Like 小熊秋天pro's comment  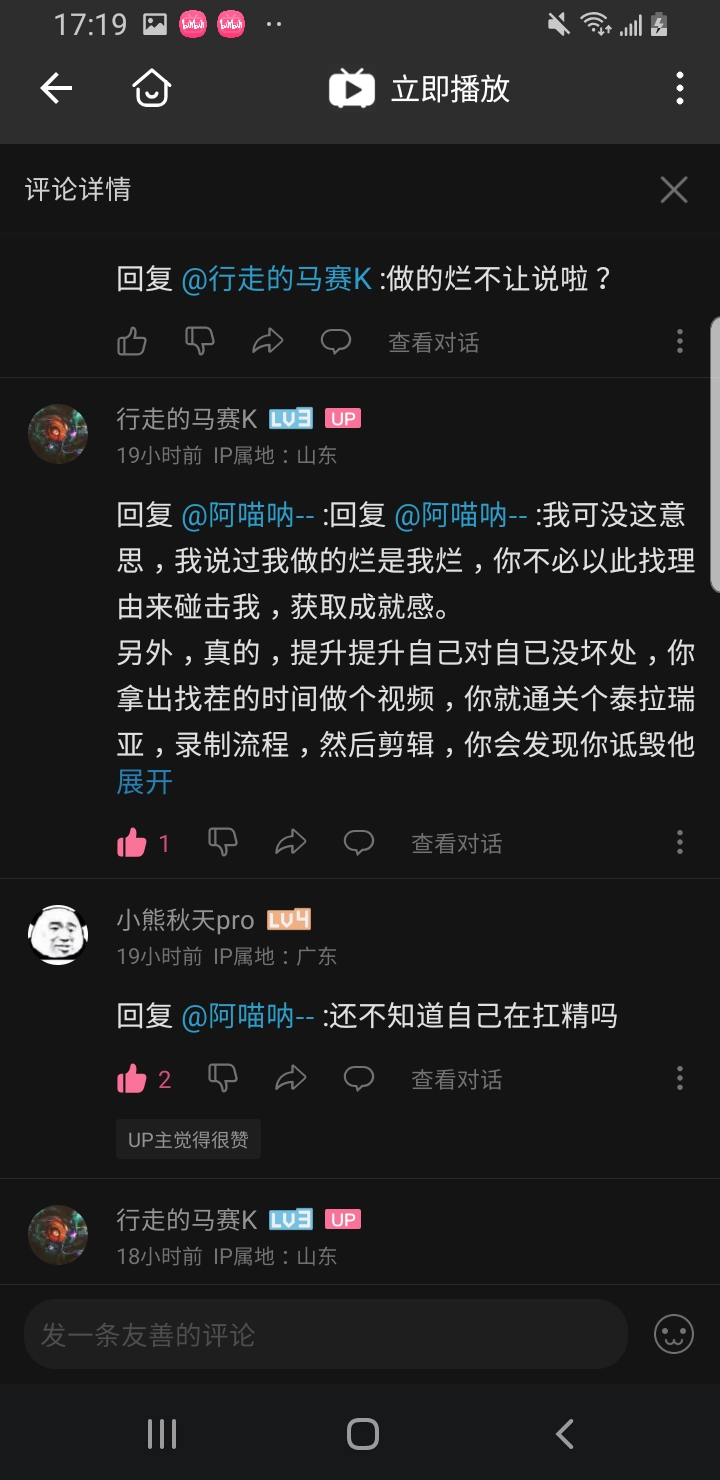132,1079
